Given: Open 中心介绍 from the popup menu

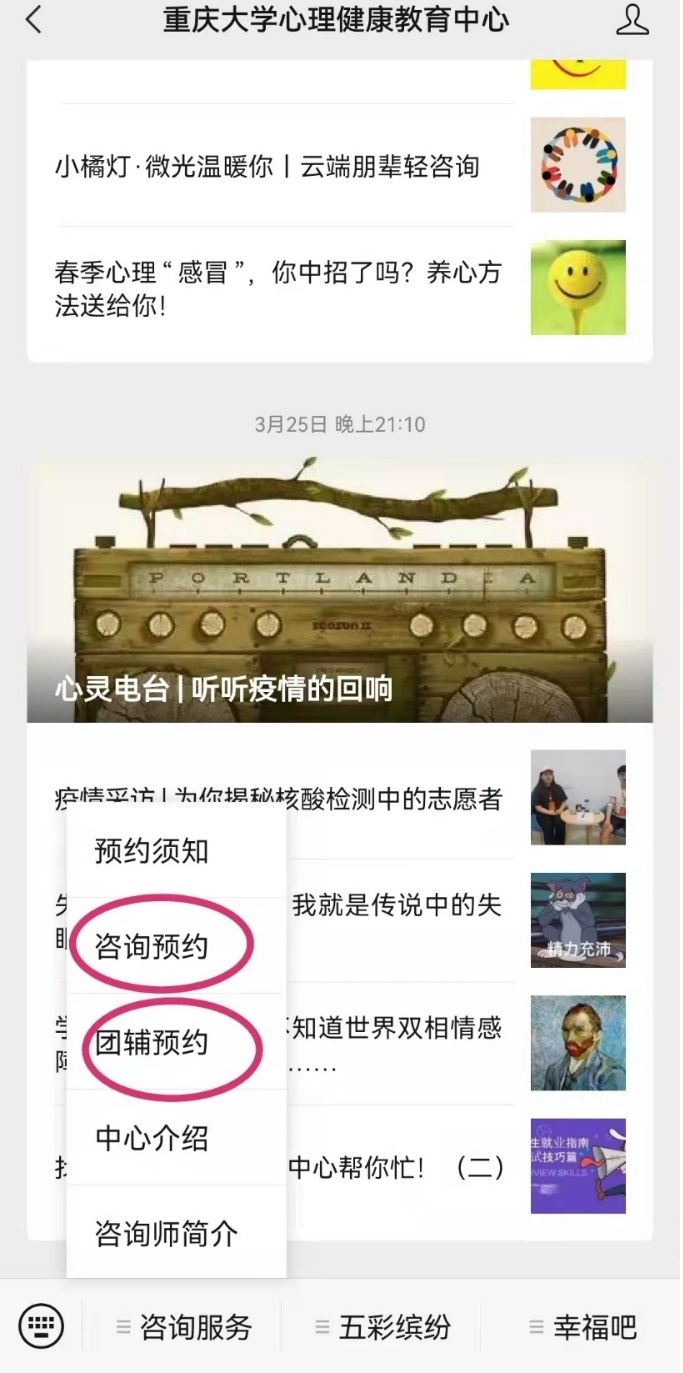Looking at the screenshot, I should 152,1138.
